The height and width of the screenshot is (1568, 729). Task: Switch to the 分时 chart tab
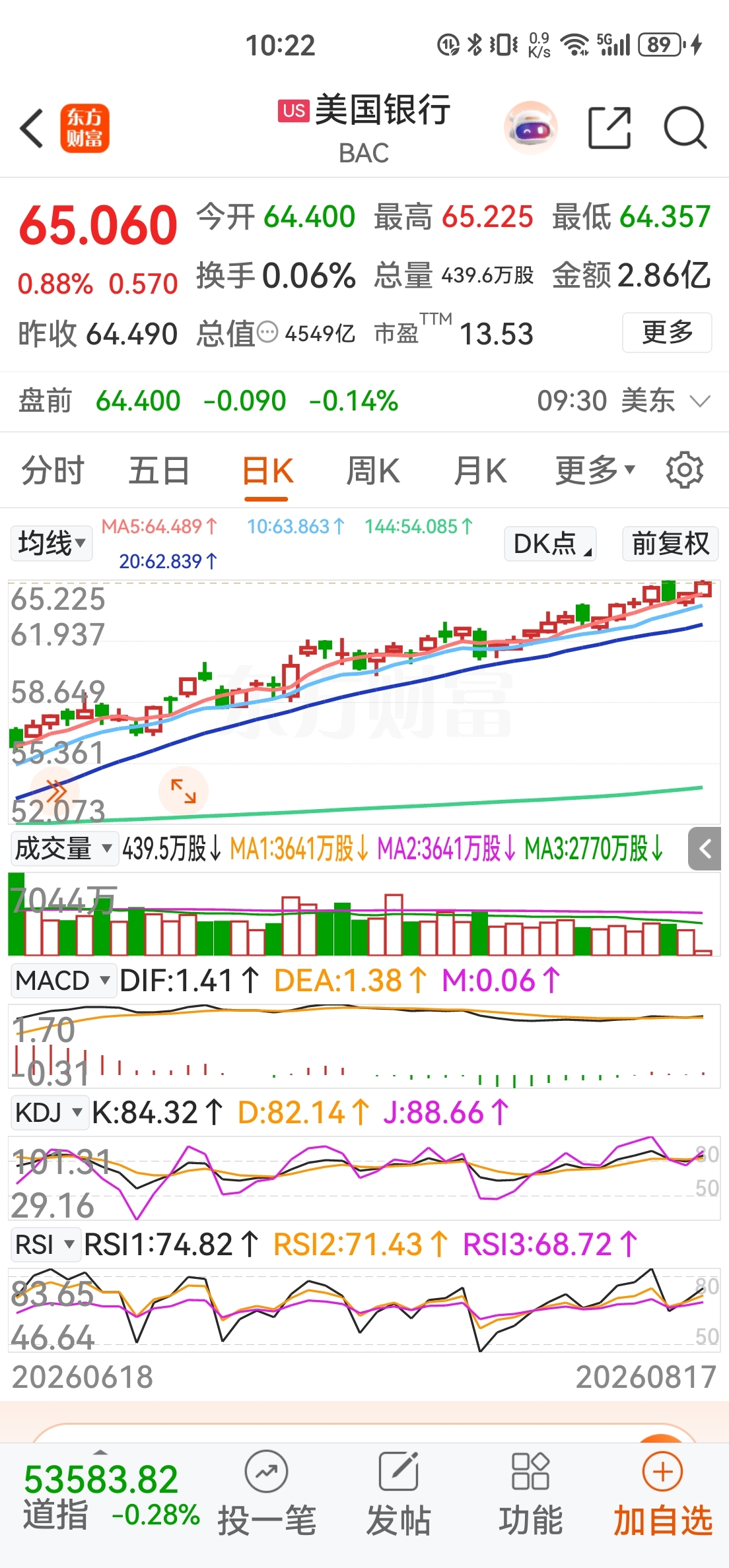(53, 471)
